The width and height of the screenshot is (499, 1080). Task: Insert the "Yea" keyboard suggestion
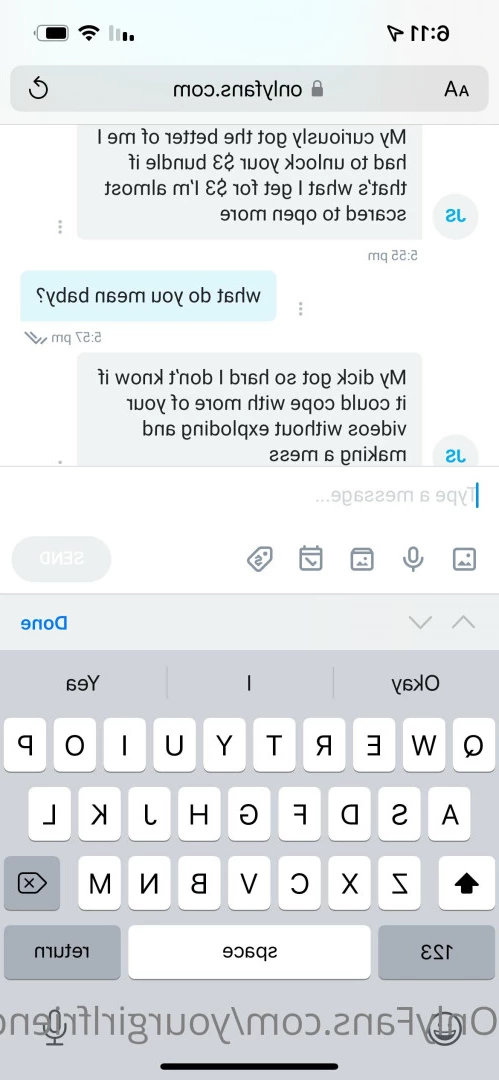point(83,683)
